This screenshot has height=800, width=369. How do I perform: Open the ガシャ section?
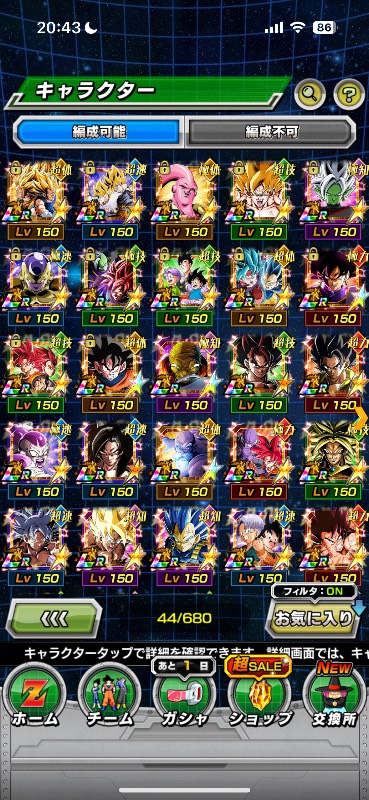184,698
